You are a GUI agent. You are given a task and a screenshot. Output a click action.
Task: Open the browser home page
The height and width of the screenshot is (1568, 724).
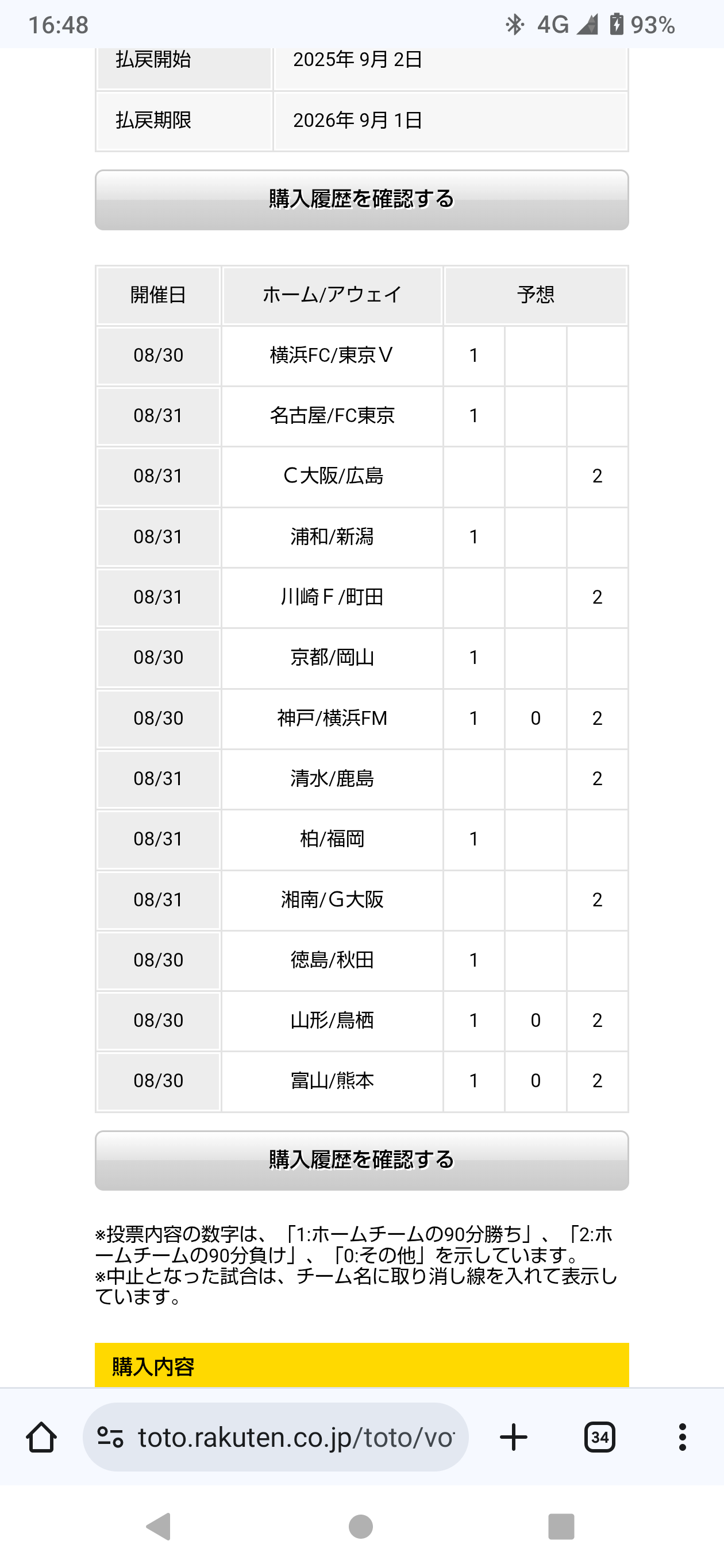(41, 1437)
